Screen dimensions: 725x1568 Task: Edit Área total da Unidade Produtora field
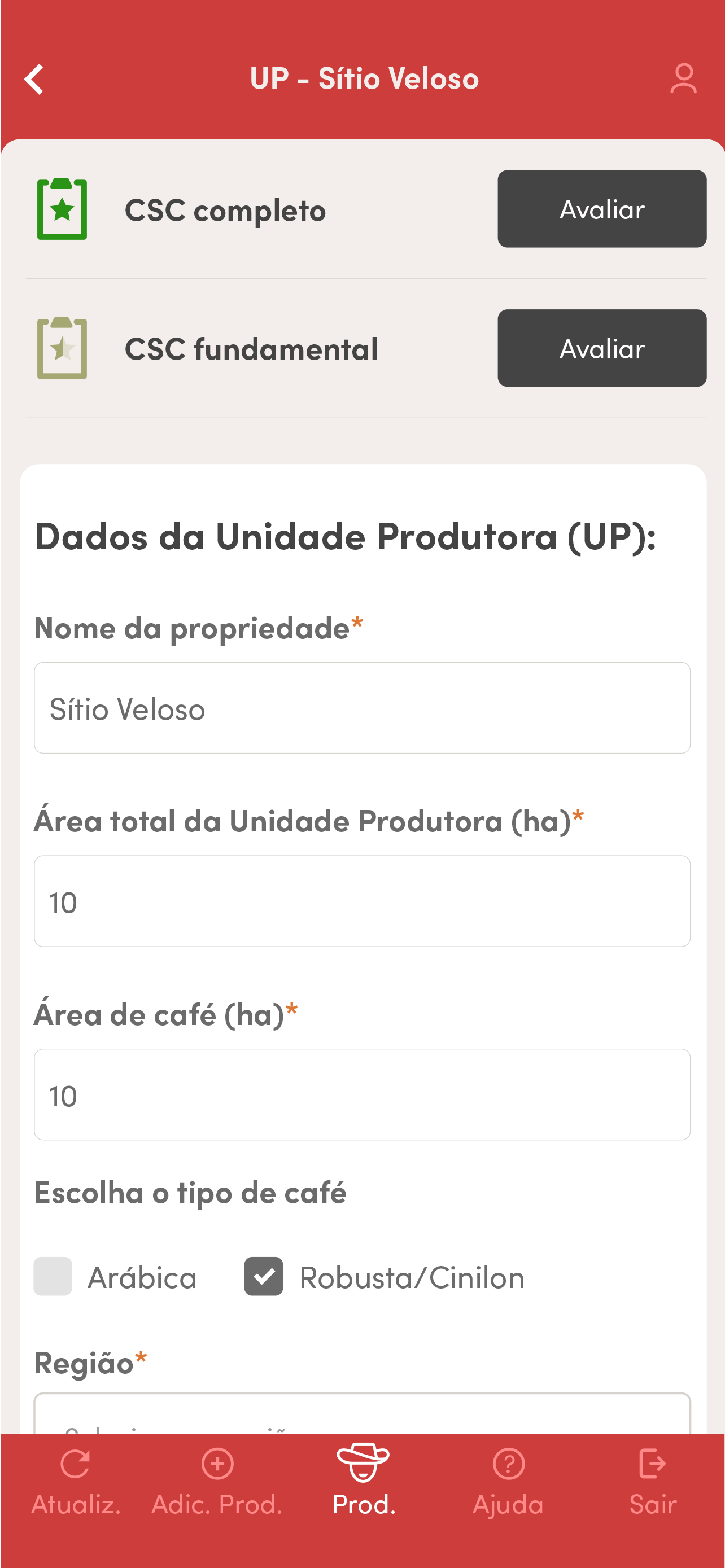[x=362, y=901]
